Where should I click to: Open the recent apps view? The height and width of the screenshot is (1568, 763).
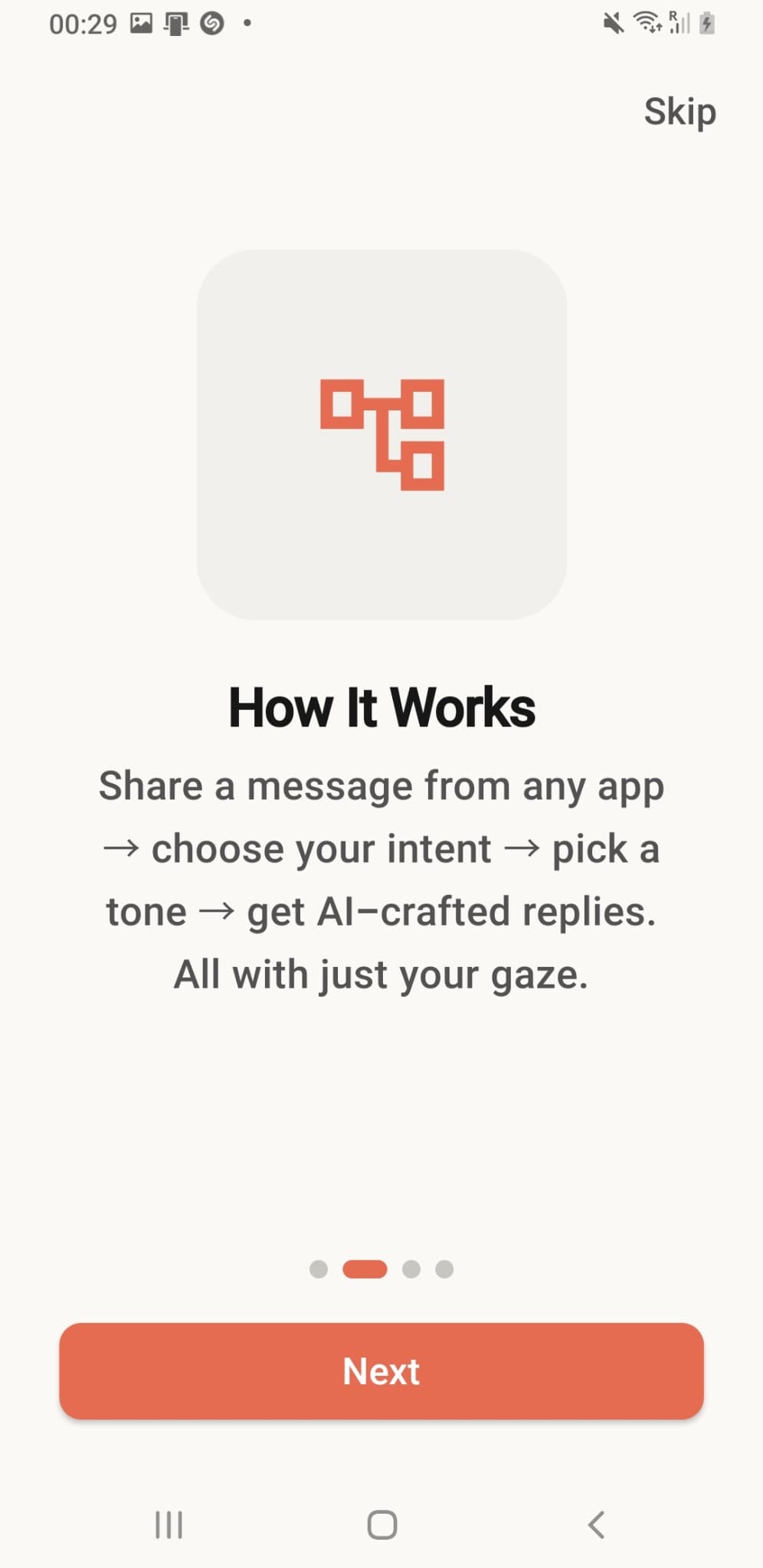[169, 1524]
